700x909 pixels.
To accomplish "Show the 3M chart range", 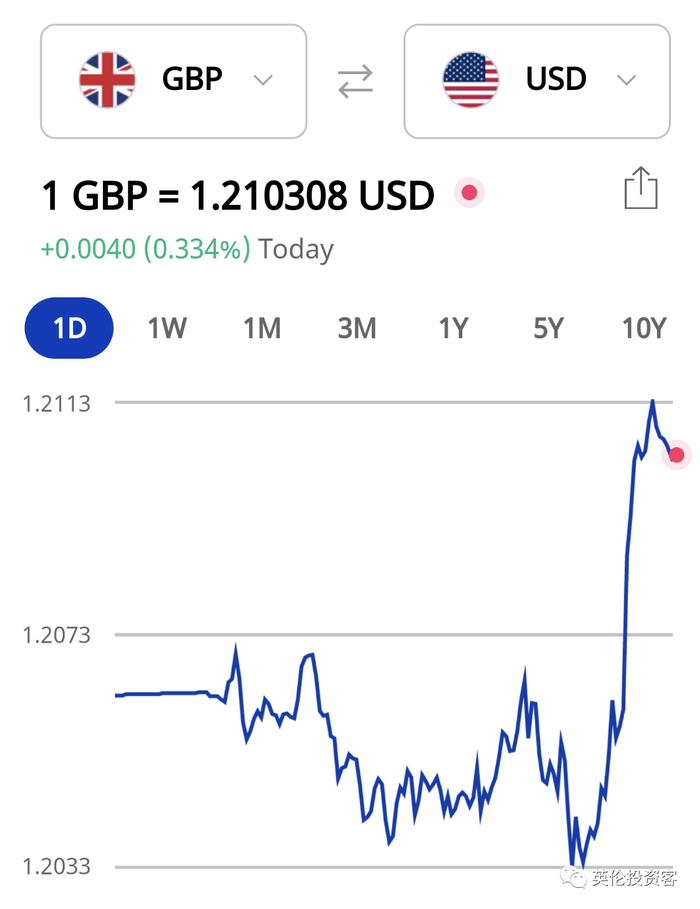I will pos(356,328).
